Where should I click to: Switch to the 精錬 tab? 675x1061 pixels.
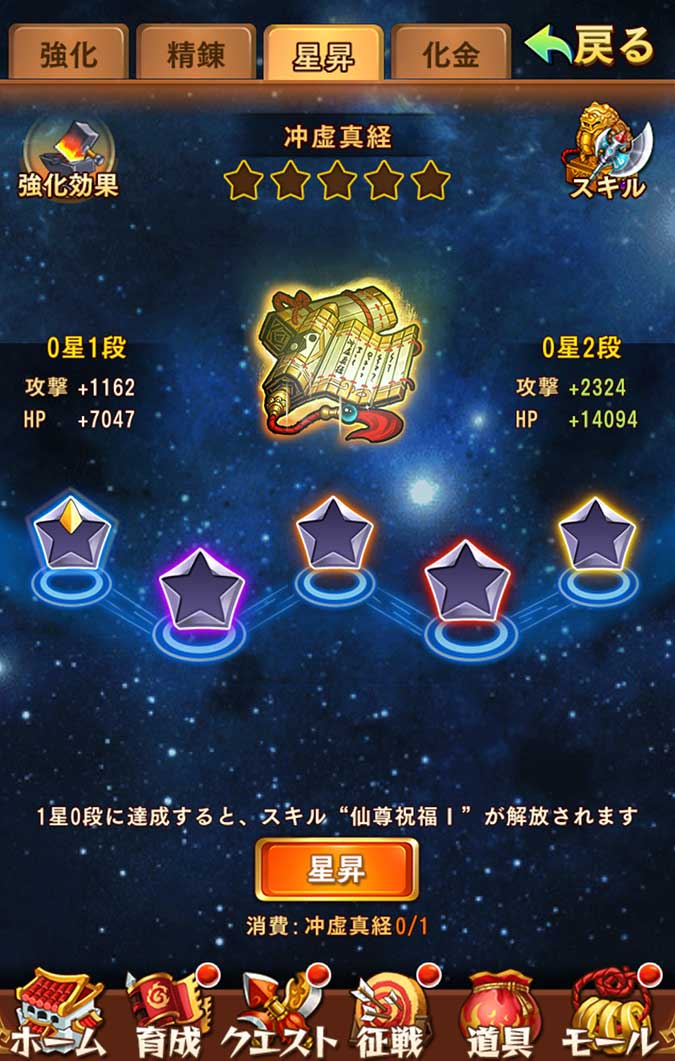196,53
